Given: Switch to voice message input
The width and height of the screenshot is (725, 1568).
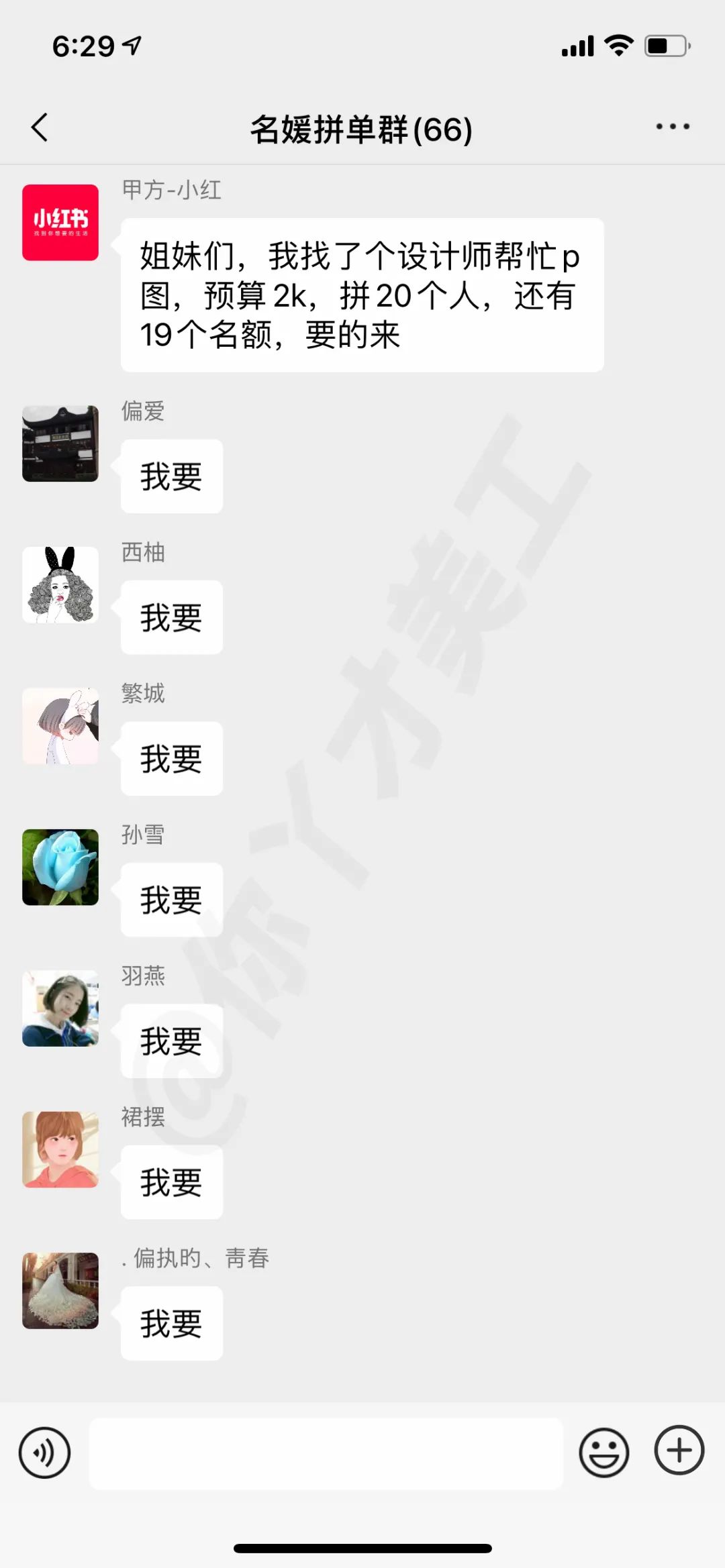Looking at the screenshot, I should (x=44, y=1453).
